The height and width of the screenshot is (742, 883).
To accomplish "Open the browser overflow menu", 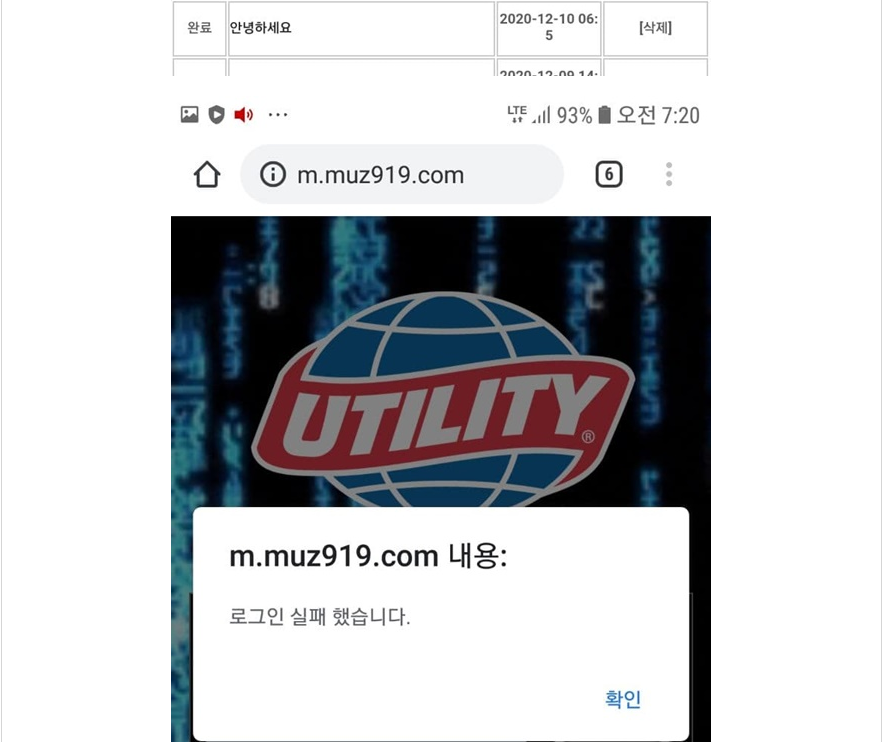I will tap(668, 175).
